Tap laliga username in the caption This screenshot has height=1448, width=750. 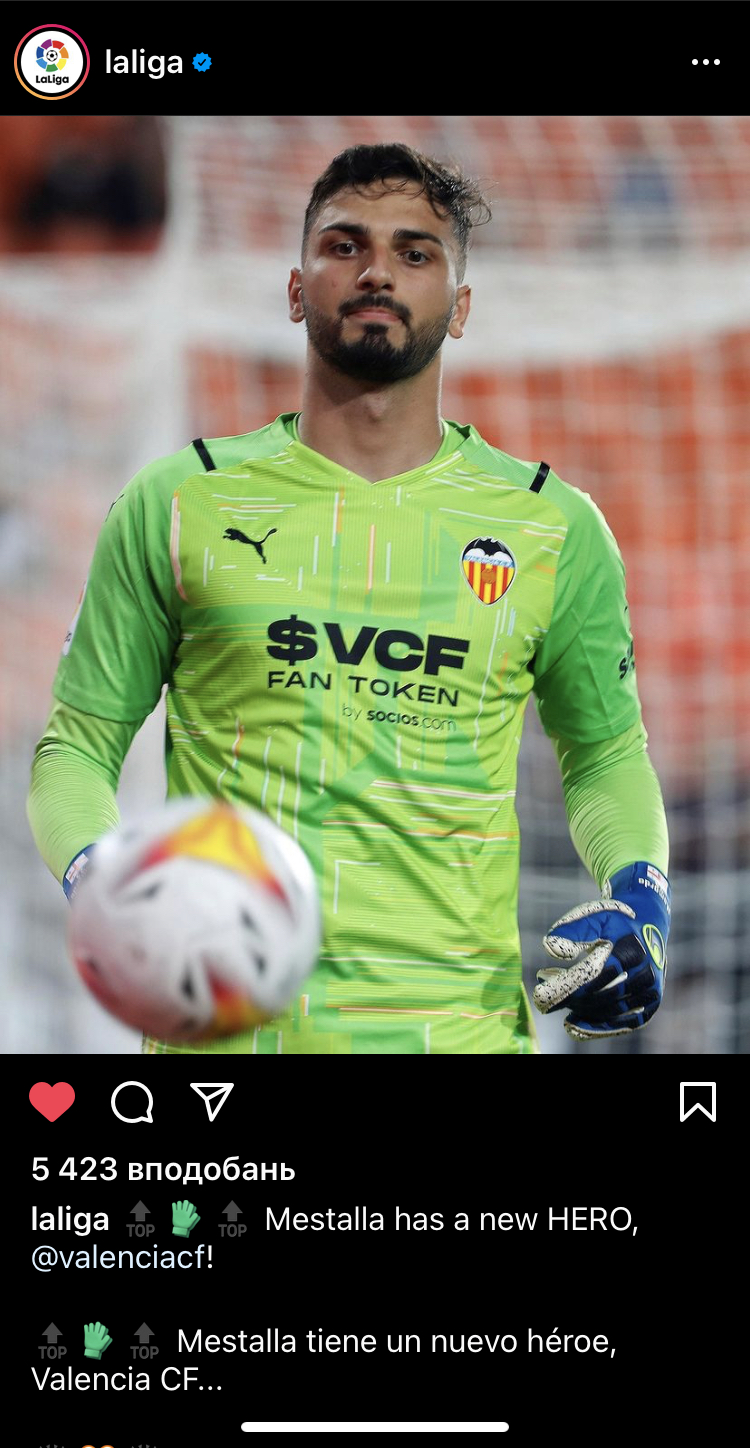tap(70, 1219)
